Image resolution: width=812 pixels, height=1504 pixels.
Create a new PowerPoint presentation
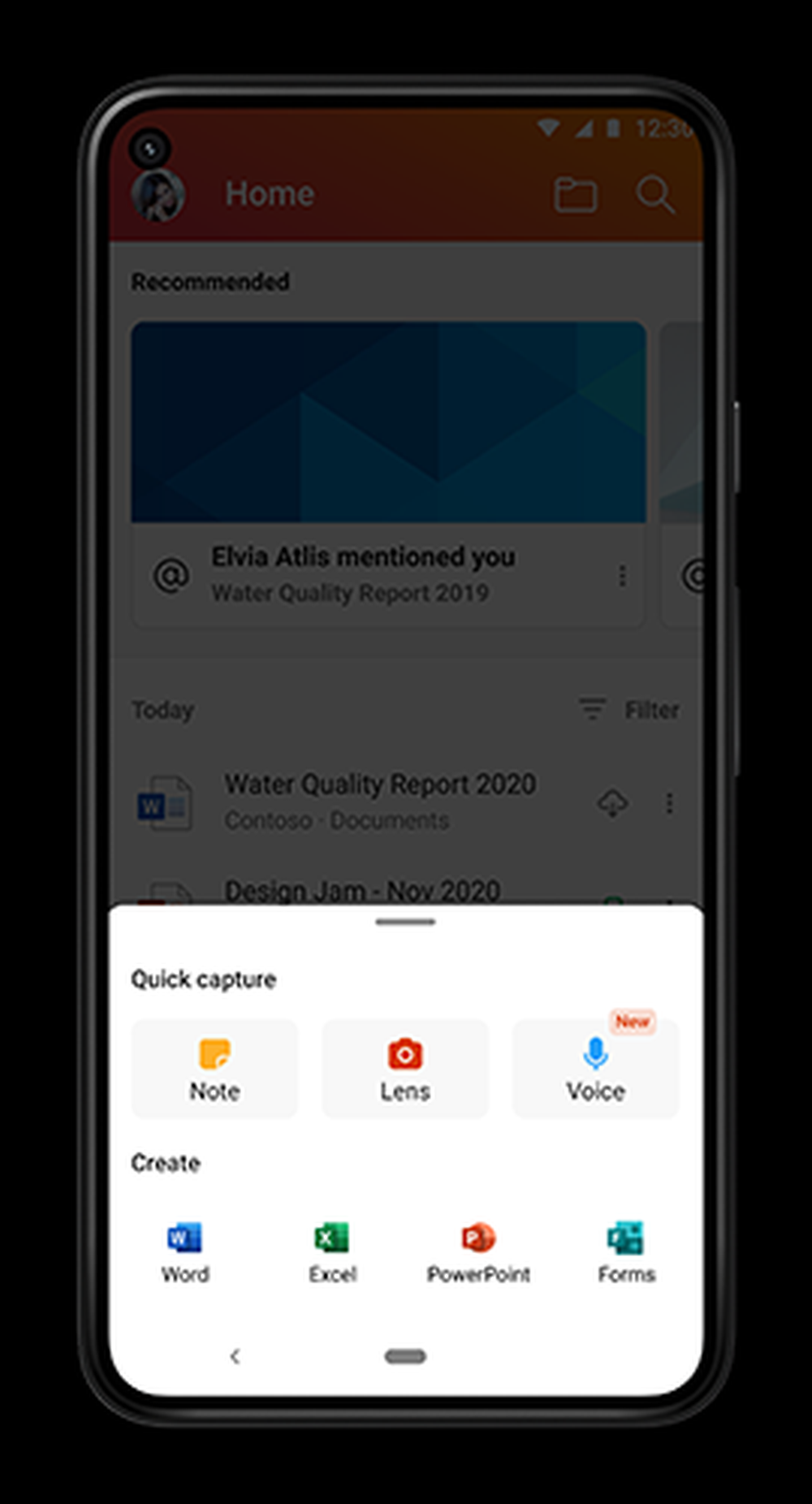(x=478, y=1252)
